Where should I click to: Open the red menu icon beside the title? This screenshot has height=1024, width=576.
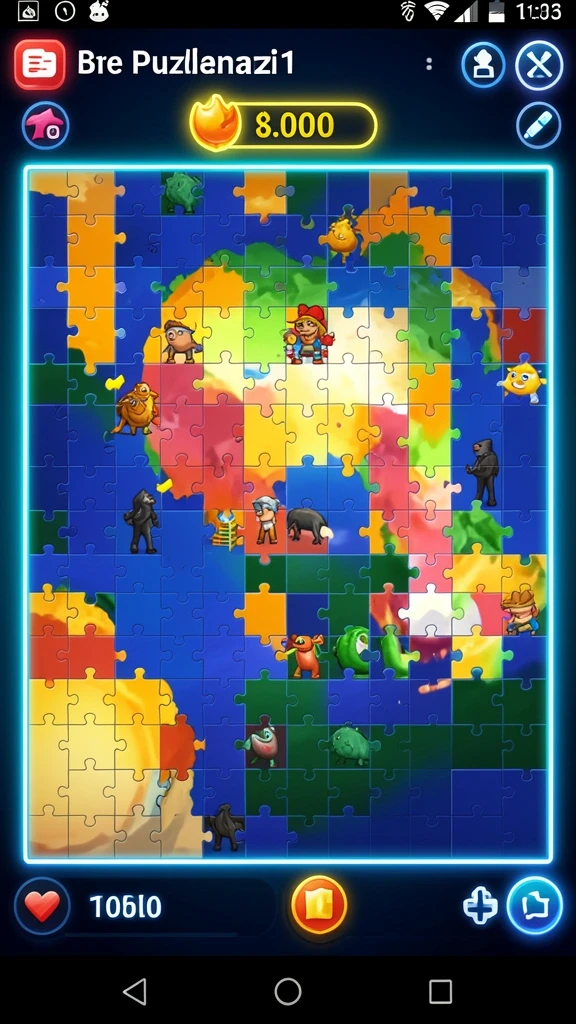point(40,64)
